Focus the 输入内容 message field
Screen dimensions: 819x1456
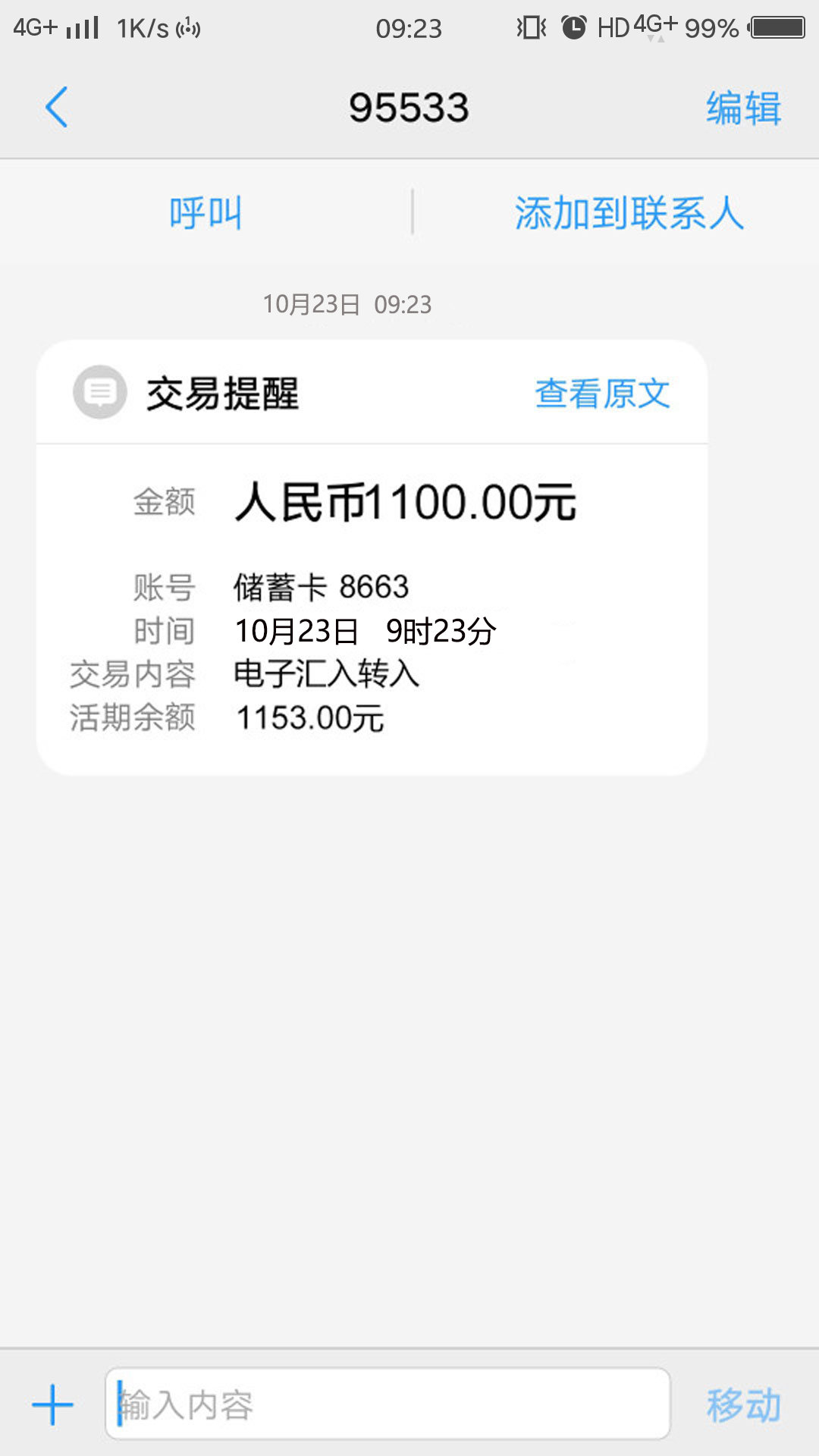click(x=388, y=1404)
